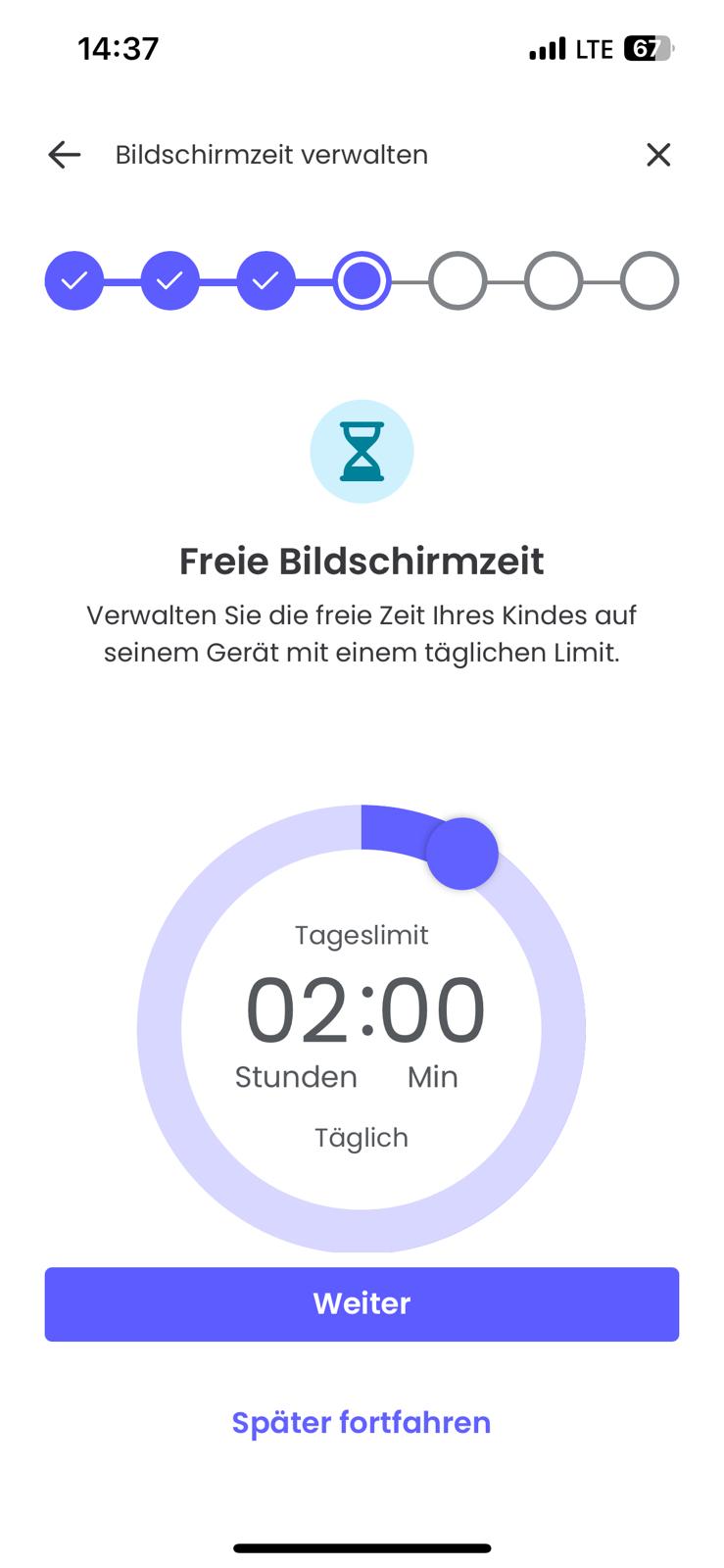
Task: Select the Tageslimit heading in the dial
Action: point(362,935)
